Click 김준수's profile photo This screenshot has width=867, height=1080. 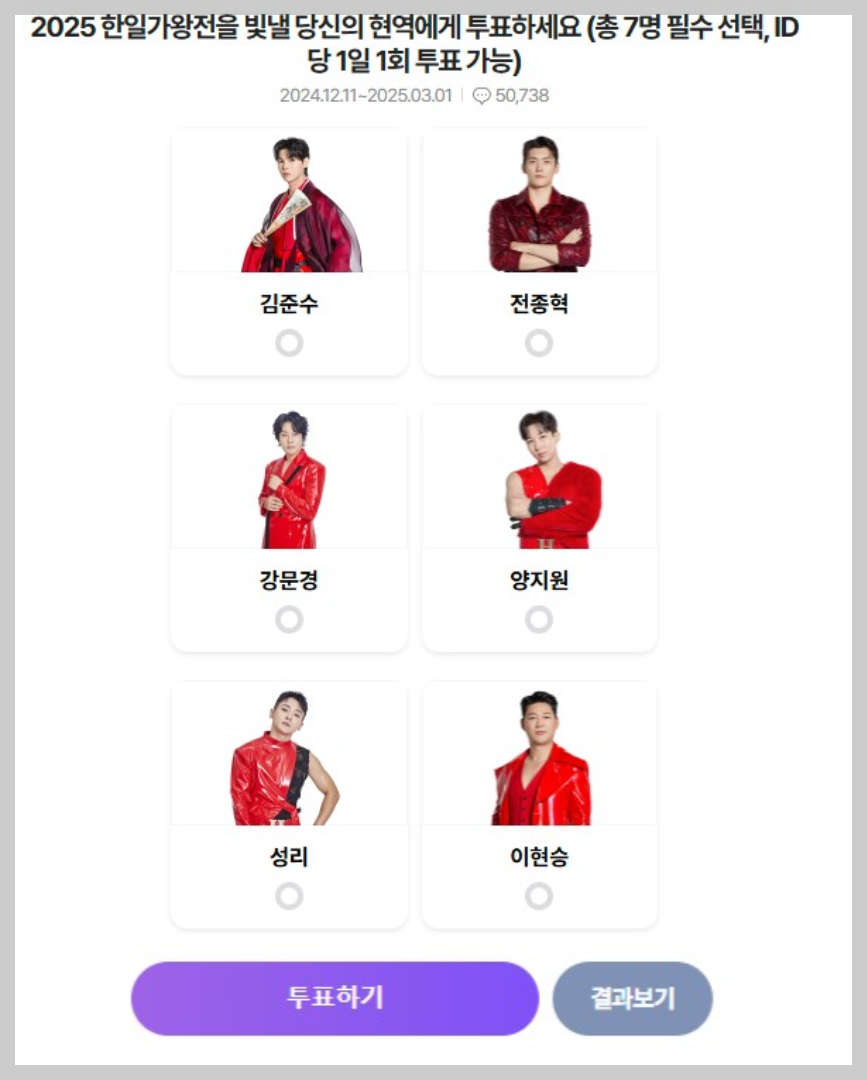click(x=290, y=205)
